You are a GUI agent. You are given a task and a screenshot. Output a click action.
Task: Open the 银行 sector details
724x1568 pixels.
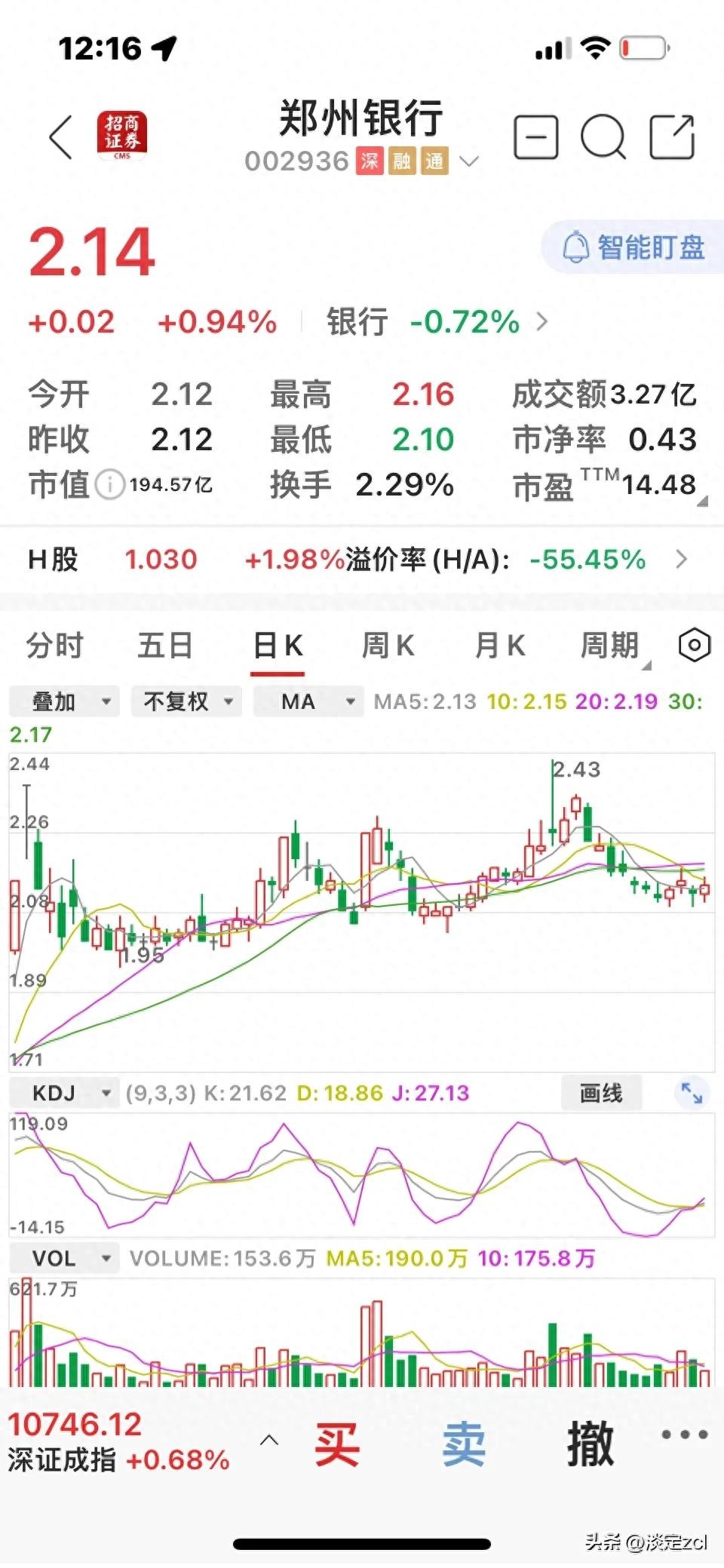coord(437,322)
